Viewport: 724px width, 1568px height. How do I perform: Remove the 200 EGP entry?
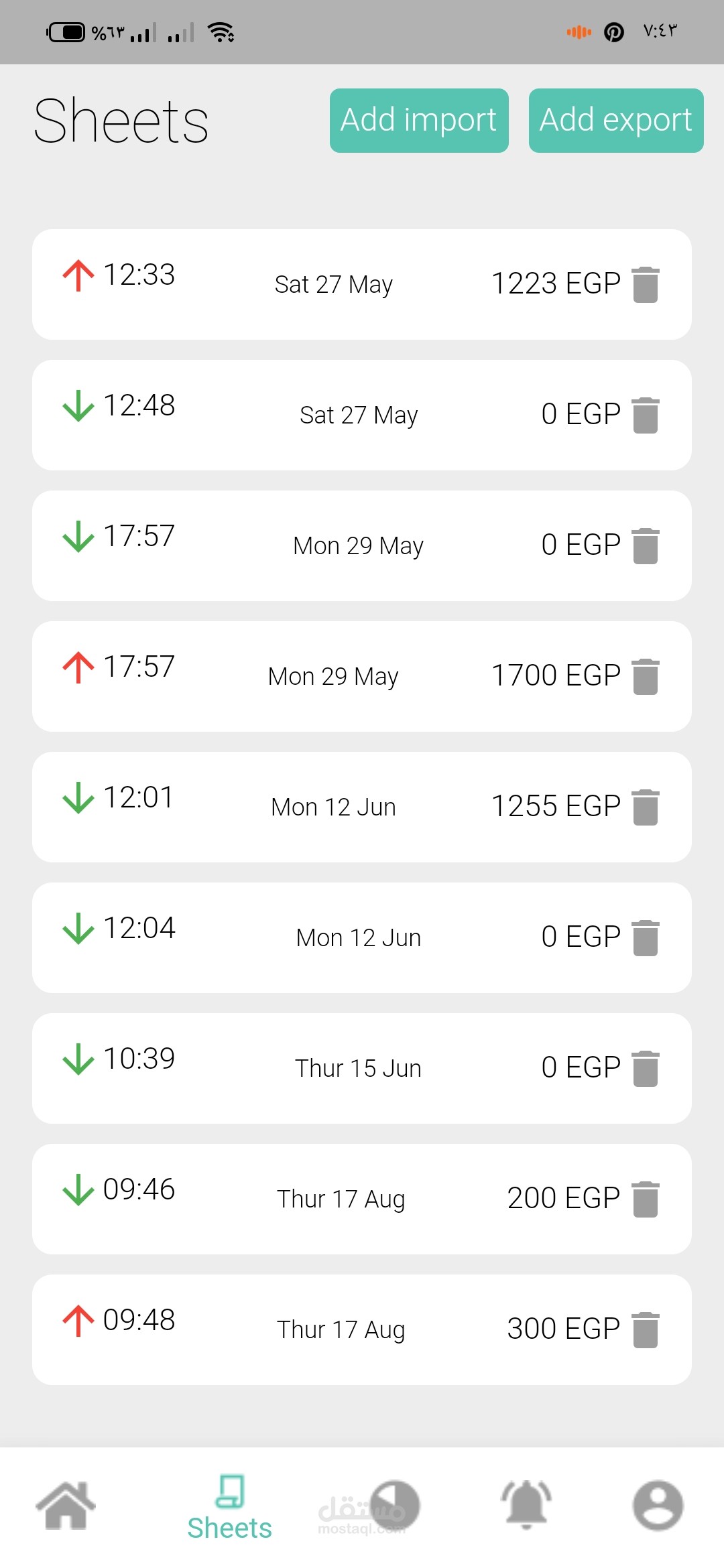coord(646,1199)
